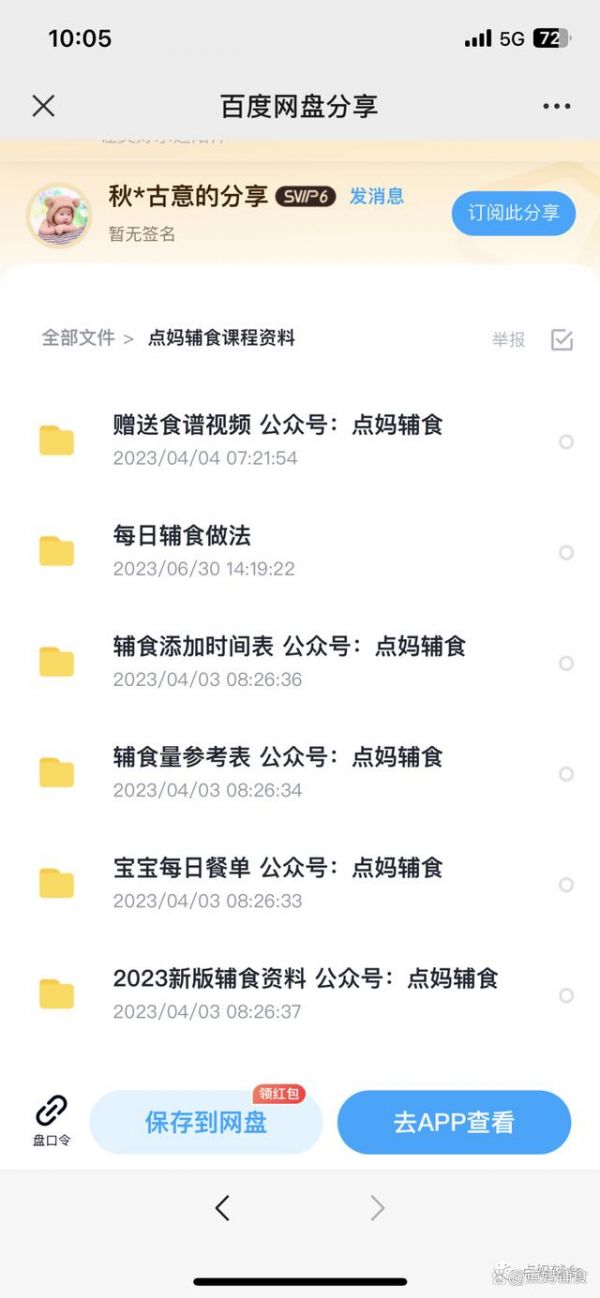Open the 辅食添加时间表 folder
Viewport: 600px width, 1298px height.
tap(289, 647)
